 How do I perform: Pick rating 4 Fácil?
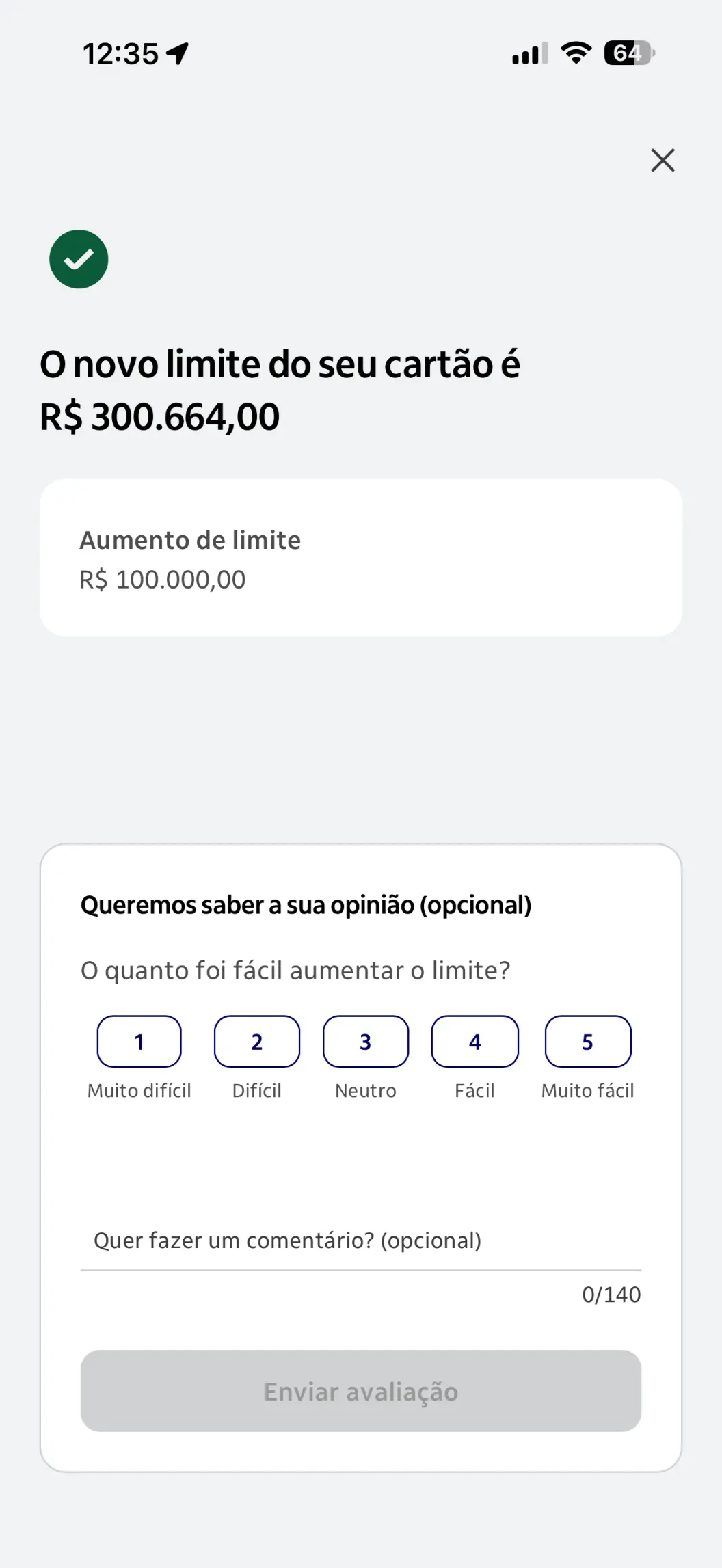pyautogui.click(x=475, y=1042)
